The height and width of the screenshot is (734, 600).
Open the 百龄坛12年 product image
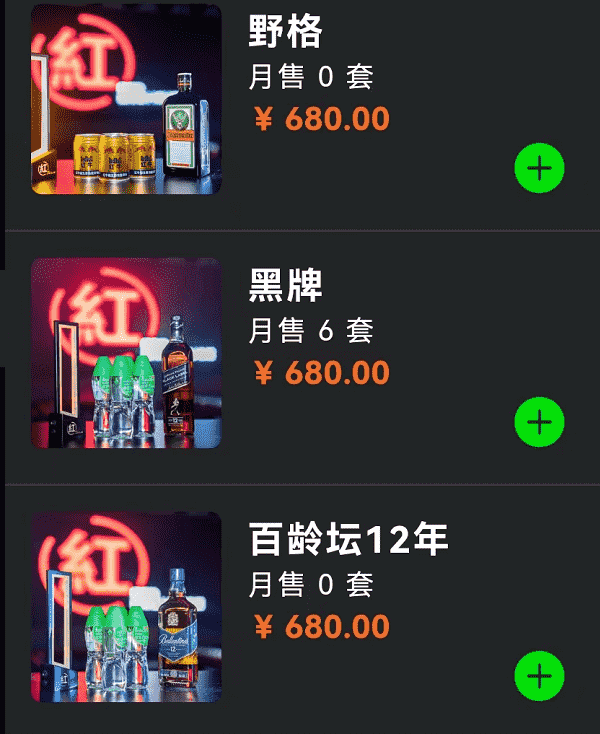pos(126,607)
